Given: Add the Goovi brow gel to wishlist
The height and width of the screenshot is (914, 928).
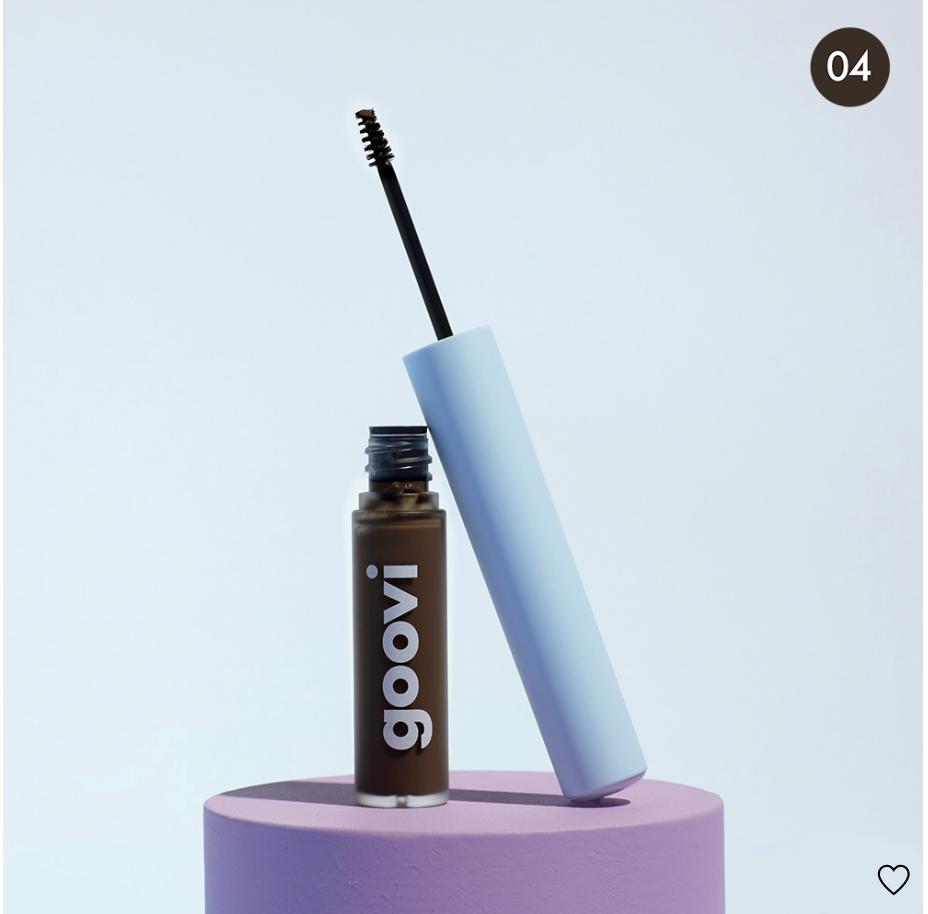Looking at the screenshot, I should point(893,879).
